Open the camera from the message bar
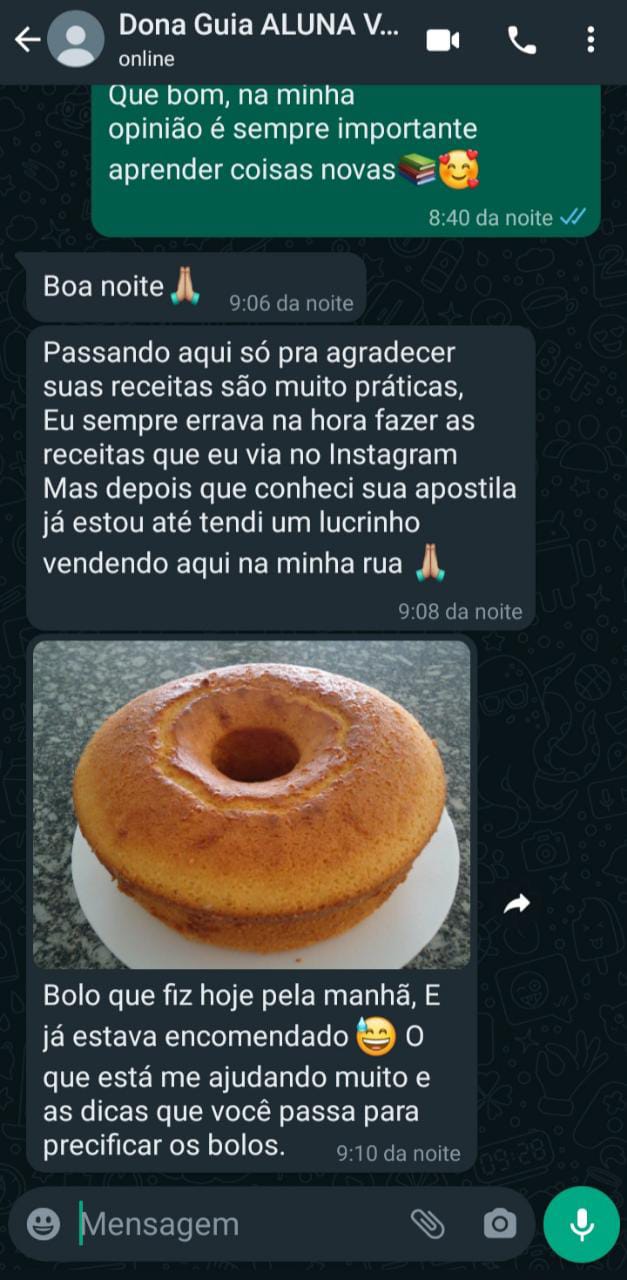 tap(499, 1224)
